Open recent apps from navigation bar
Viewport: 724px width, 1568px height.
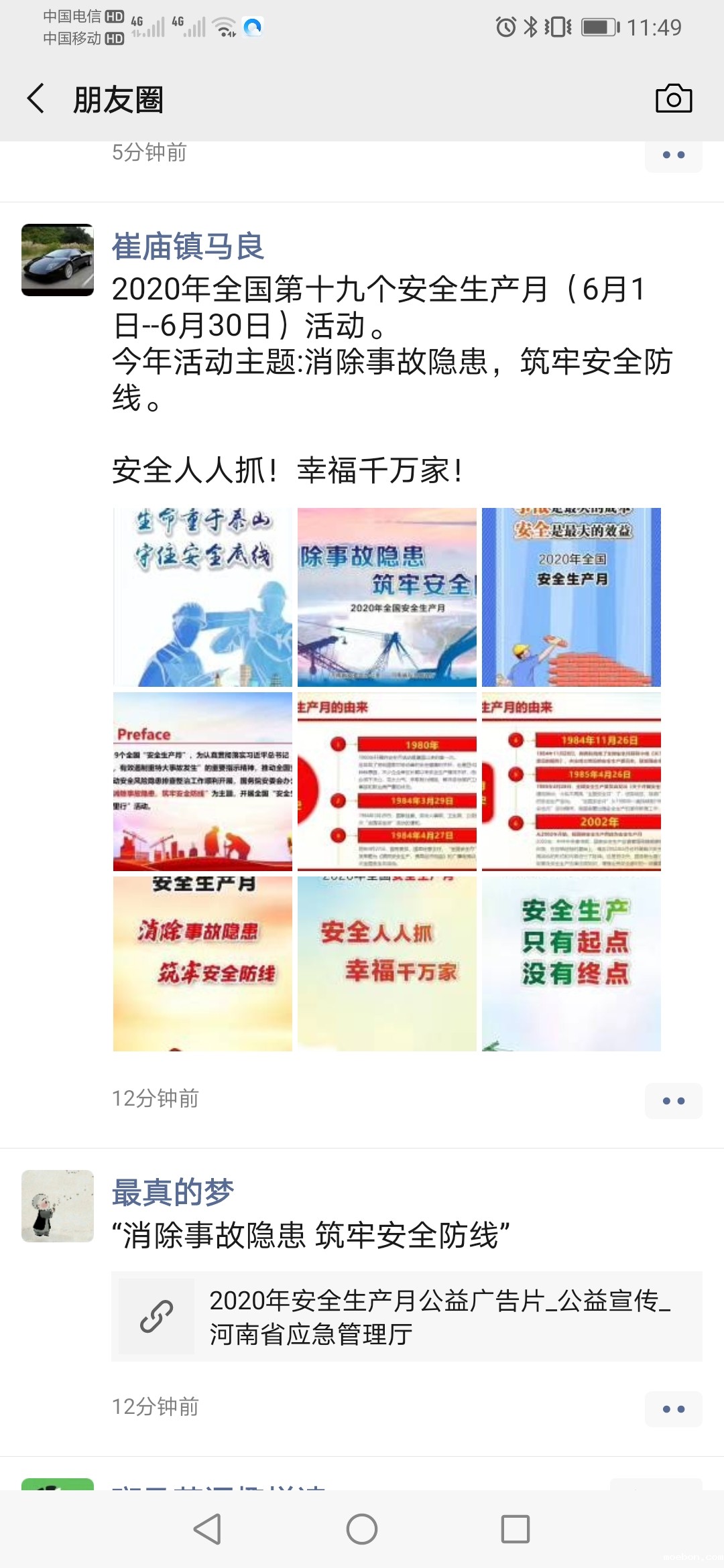[515, 1529]
